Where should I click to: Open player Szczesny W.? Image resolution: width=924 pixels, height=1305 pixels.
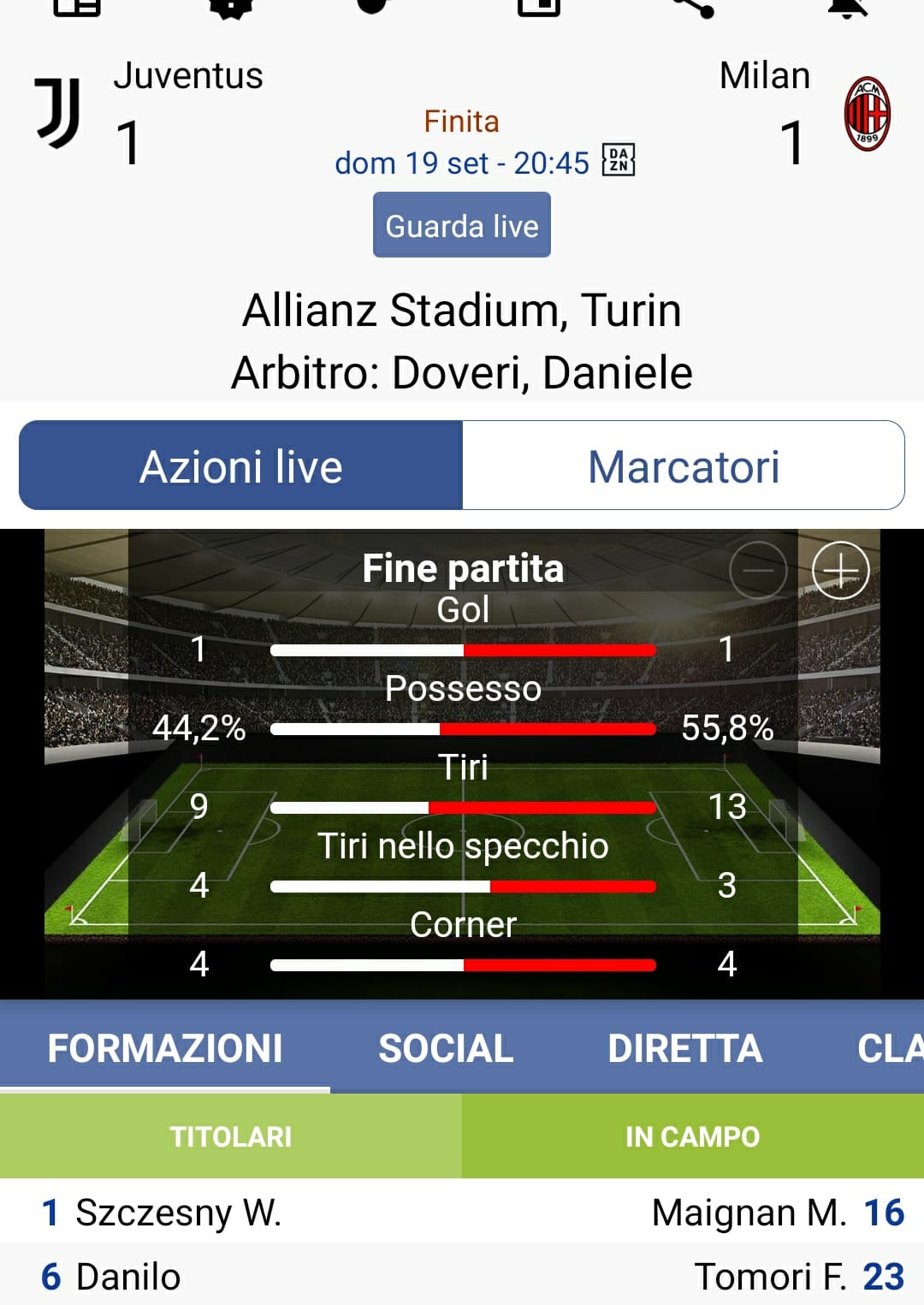click(178, 1213)
